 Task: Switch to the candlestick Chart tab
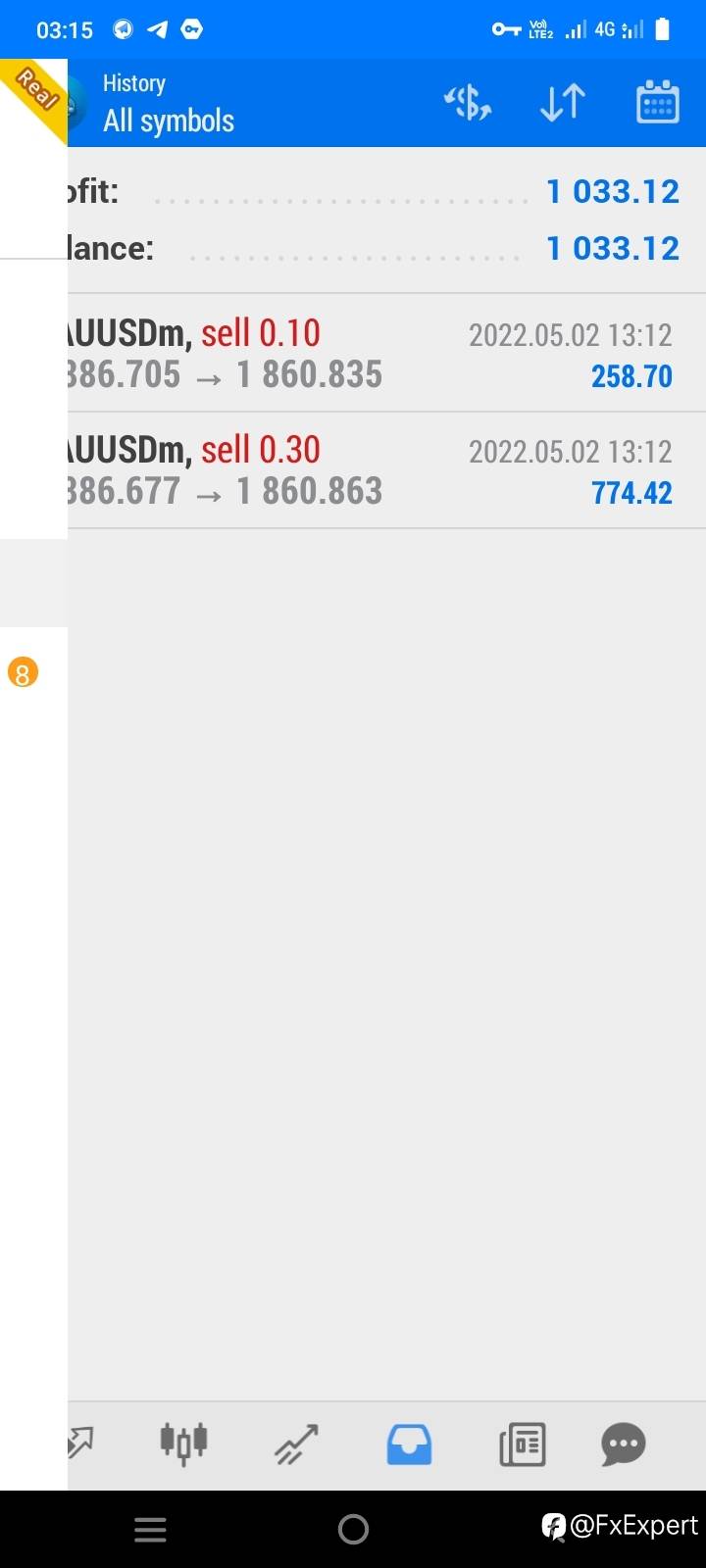point(183,1444)
